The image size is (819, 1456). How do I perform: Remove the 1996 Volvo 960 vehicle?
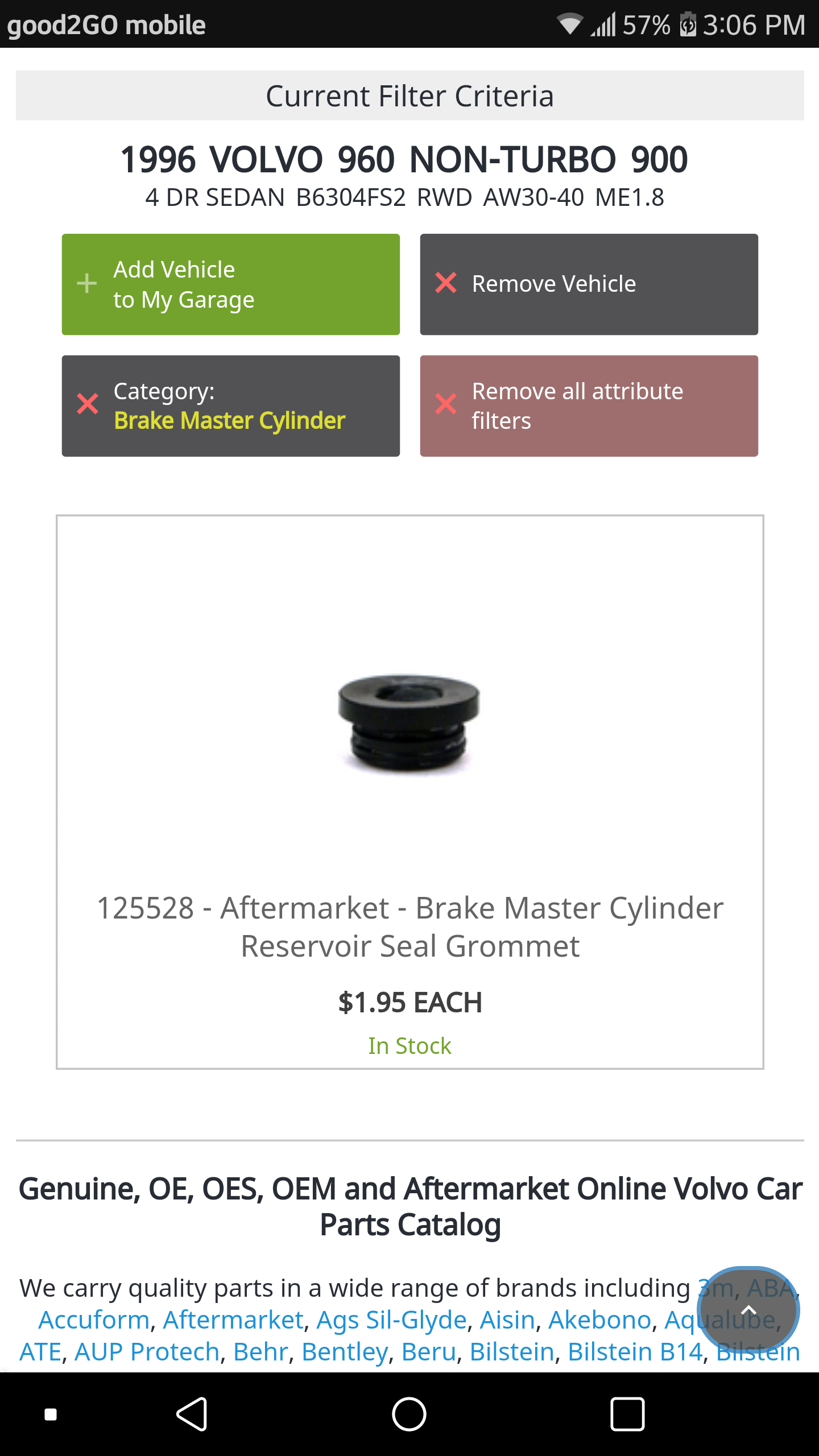click(589, 284)
